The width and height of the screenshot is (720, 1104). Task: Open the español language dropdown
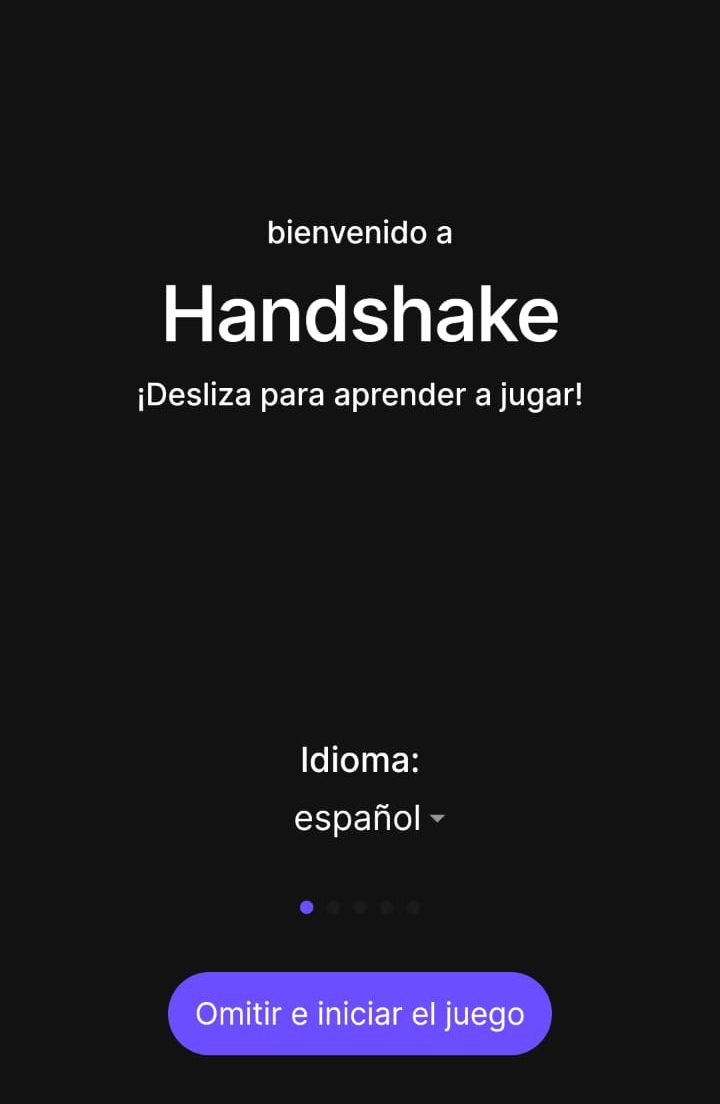click(x=369, y=819)
